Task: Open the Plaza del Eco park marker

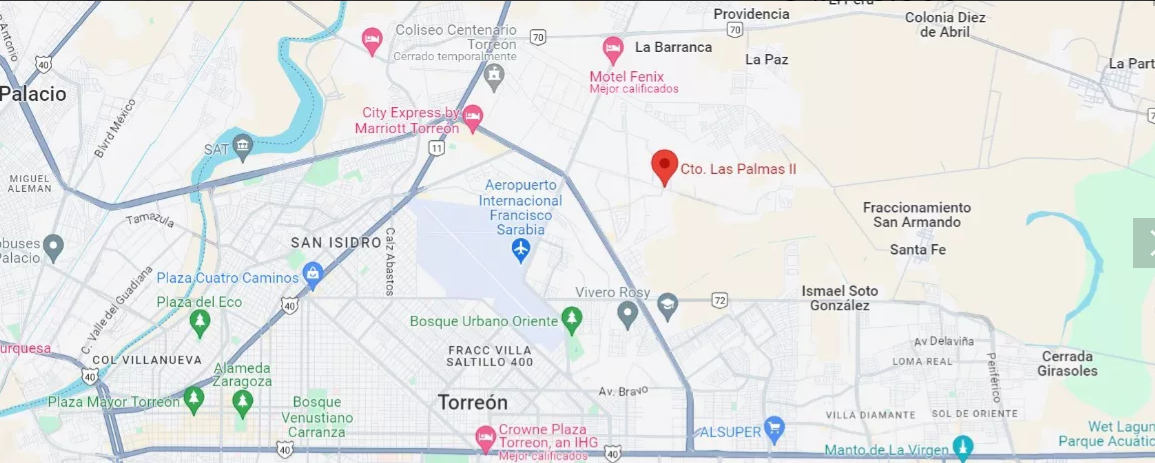Action: pyautogui.click(x=200, y=322)
